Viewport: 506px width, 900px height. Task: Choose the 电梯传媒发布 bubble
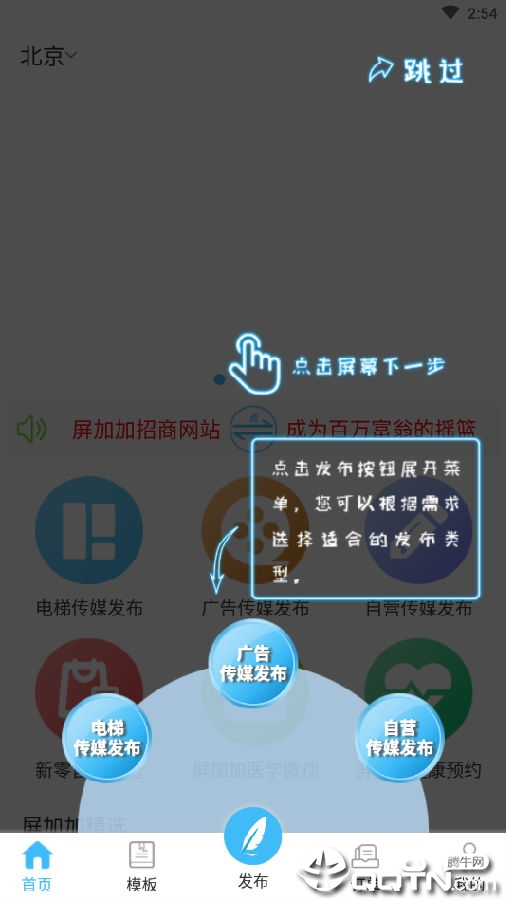point(107,738)
